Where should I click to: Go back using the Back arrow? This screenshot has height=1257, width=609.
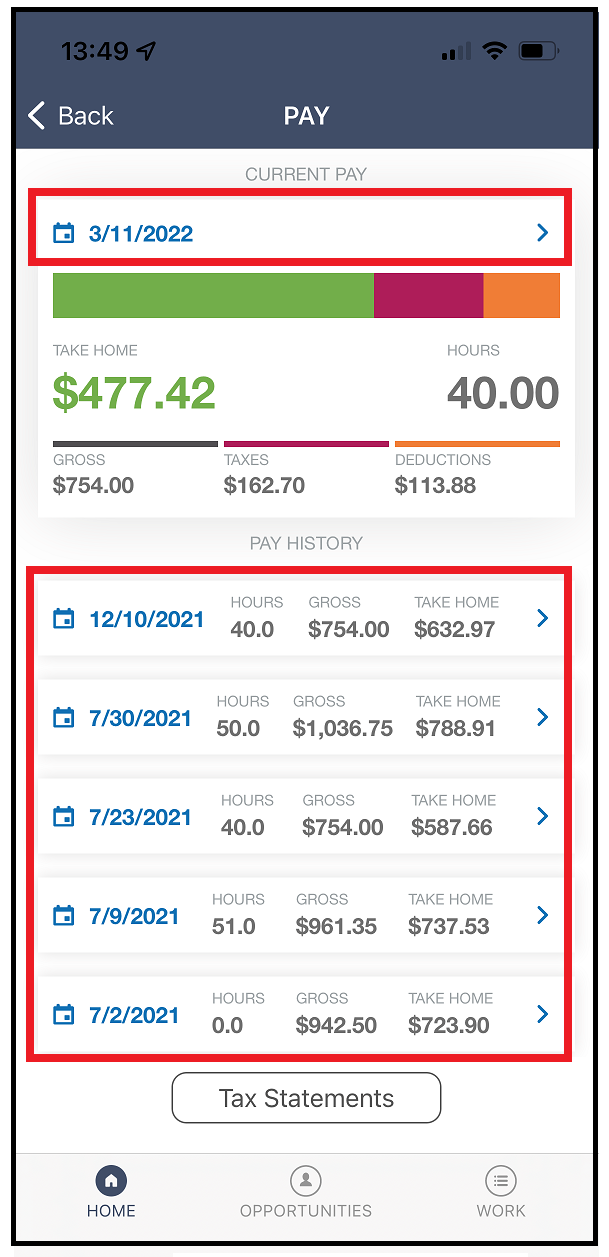[x=70, y=116]
